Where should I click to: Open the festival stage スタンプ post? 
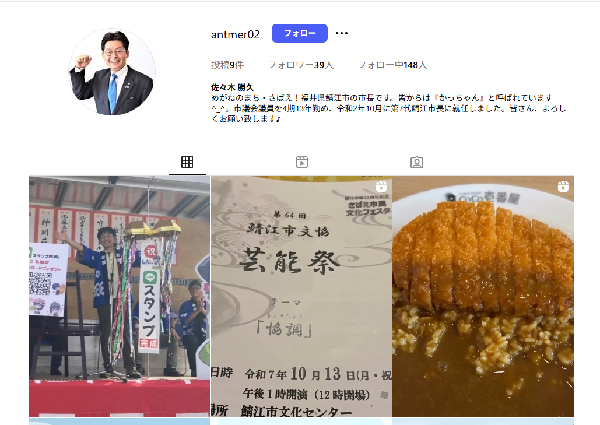point(118,296)
